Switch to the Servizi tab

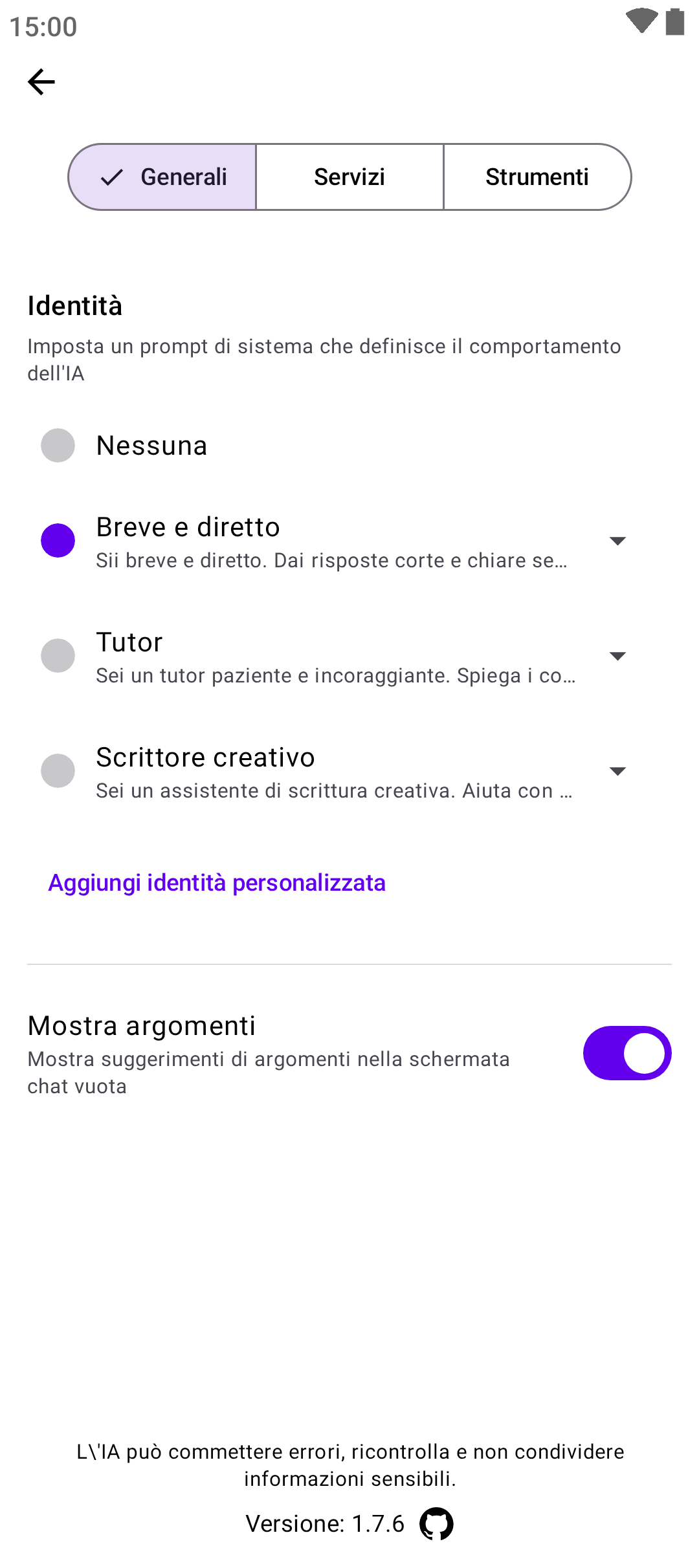pos(349,177)
